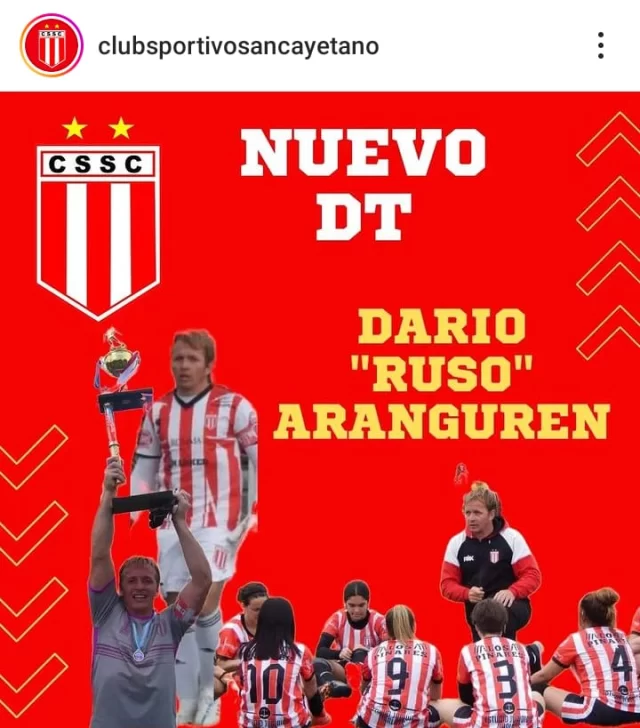Open the clubsportivosancayetano username link
The height and width of the screenshot is (728, 640).
click(238, 46)
